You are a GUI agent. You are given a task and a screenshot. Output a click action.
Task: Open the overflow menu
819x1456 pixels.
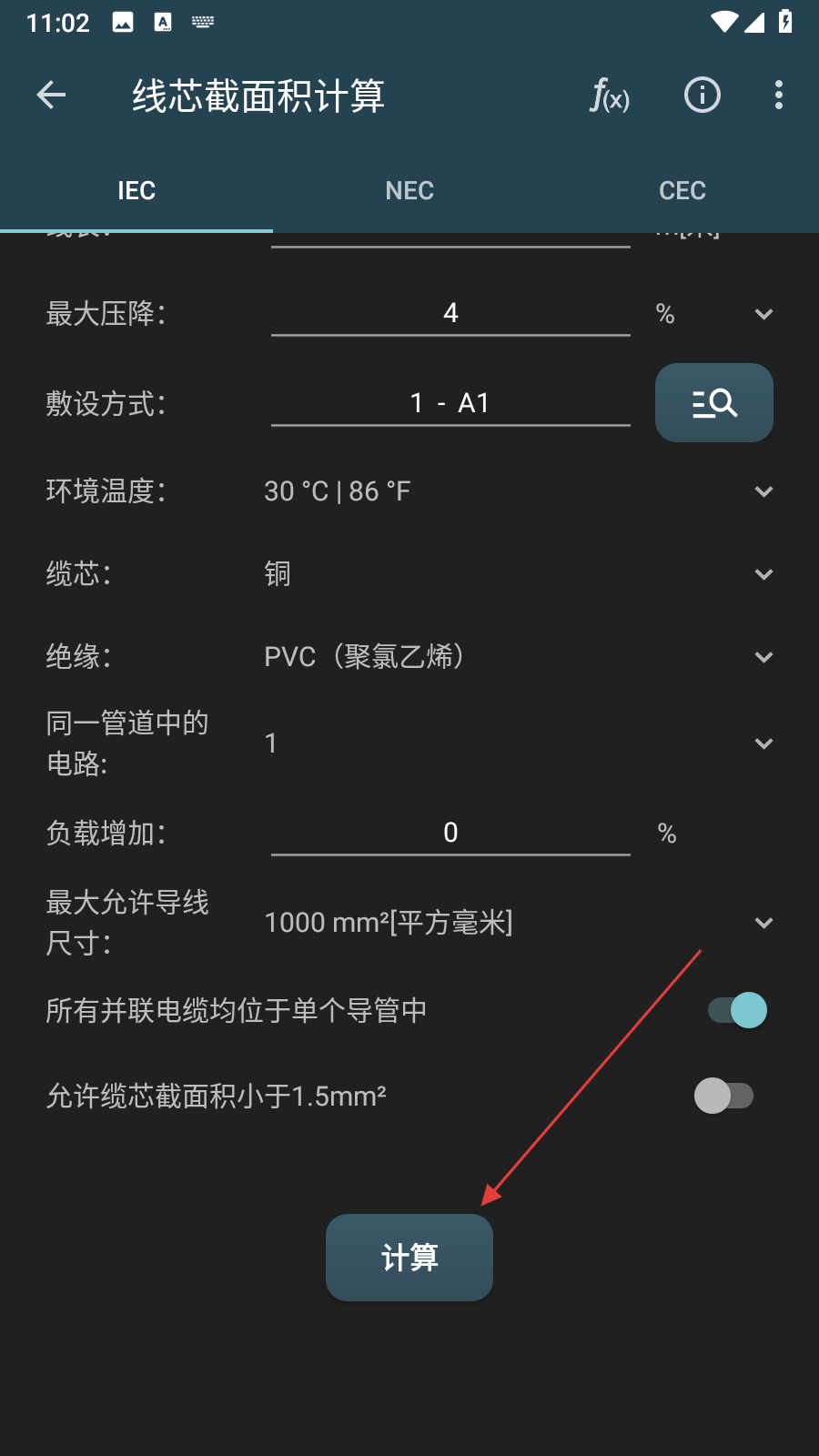(778, 95)
